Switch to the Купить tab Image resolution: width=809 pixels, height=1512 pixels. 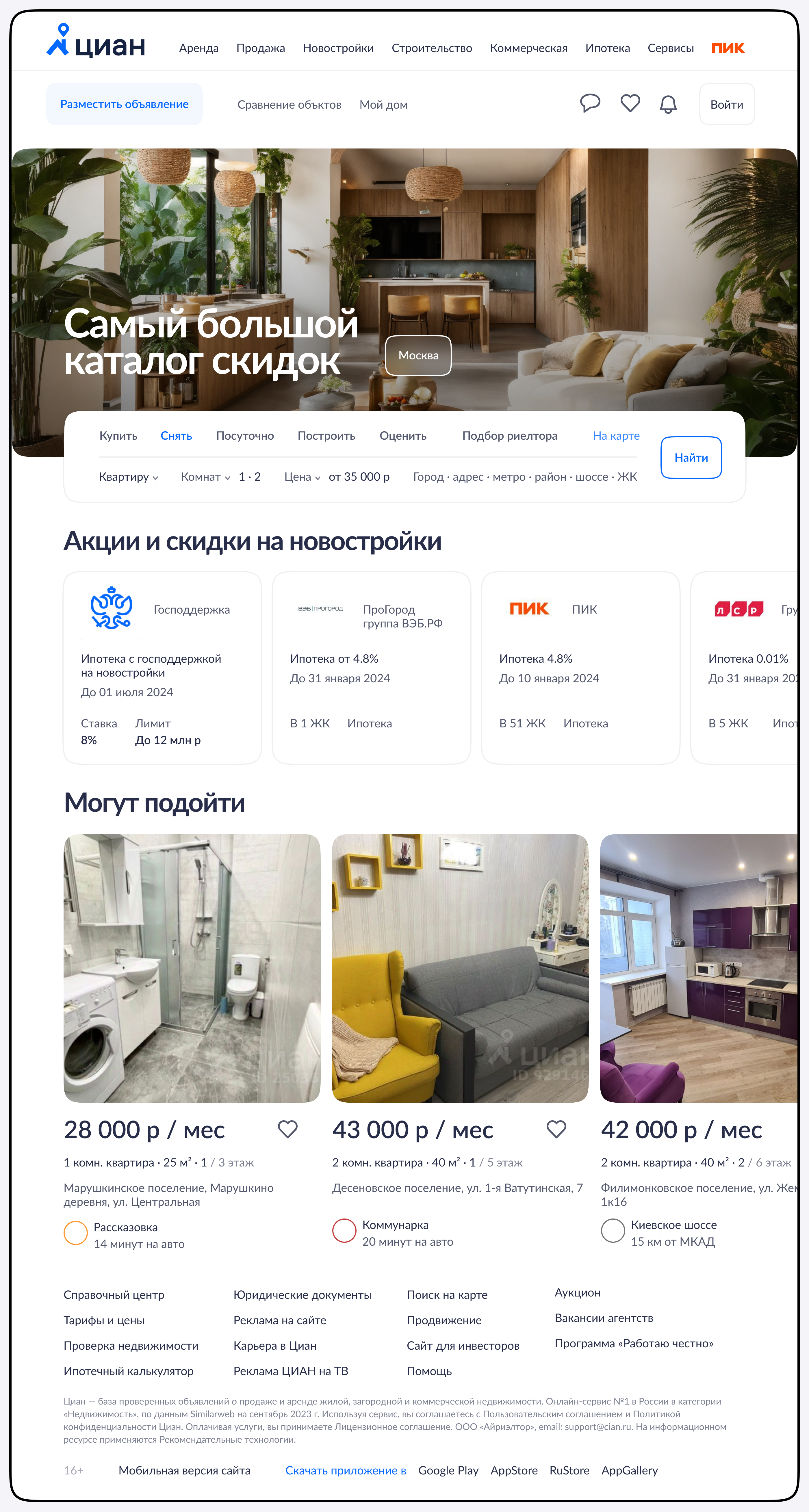pyautogui.click(x=118, y=436)
